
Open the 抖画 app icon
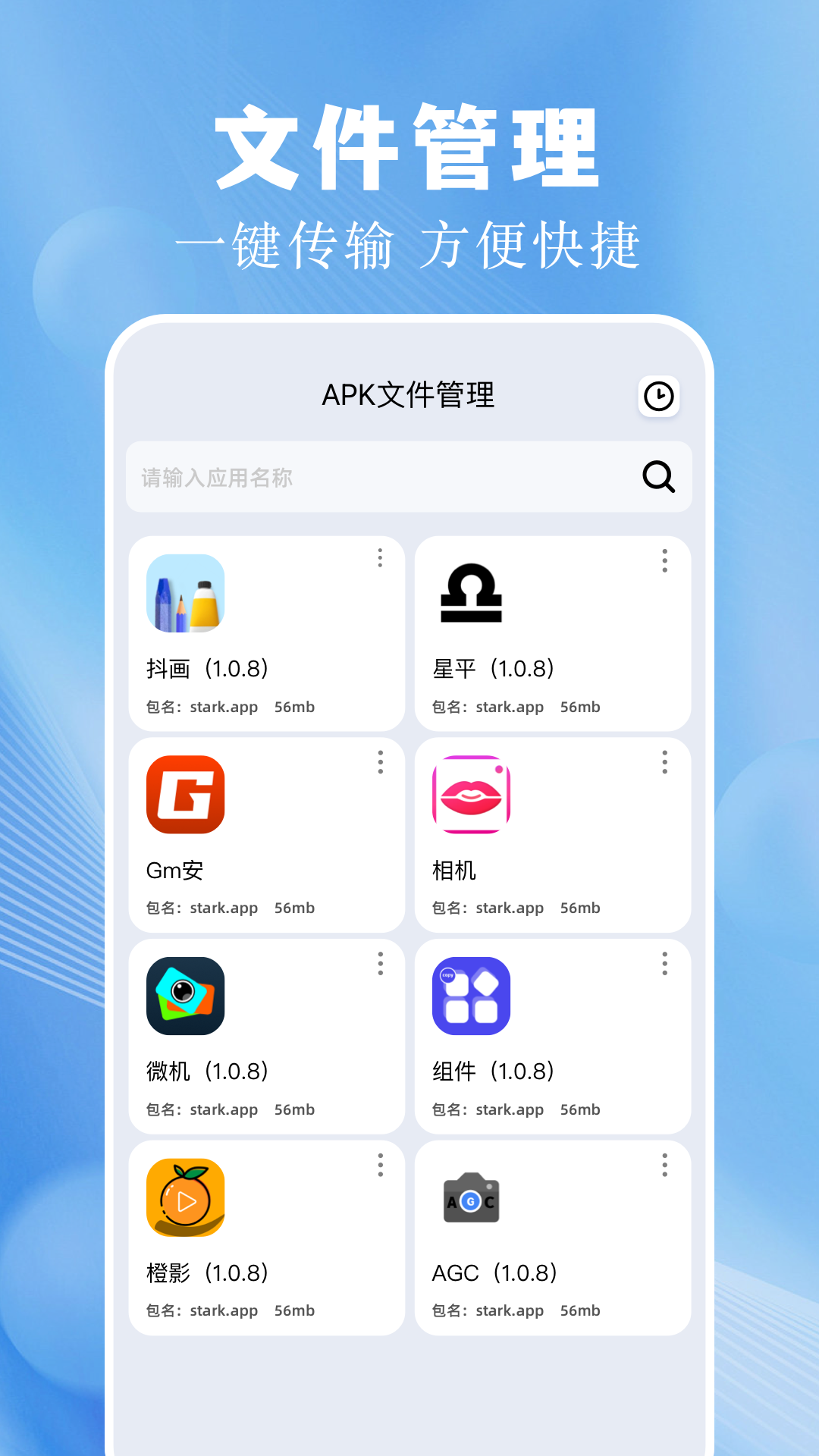click(185, 594)
